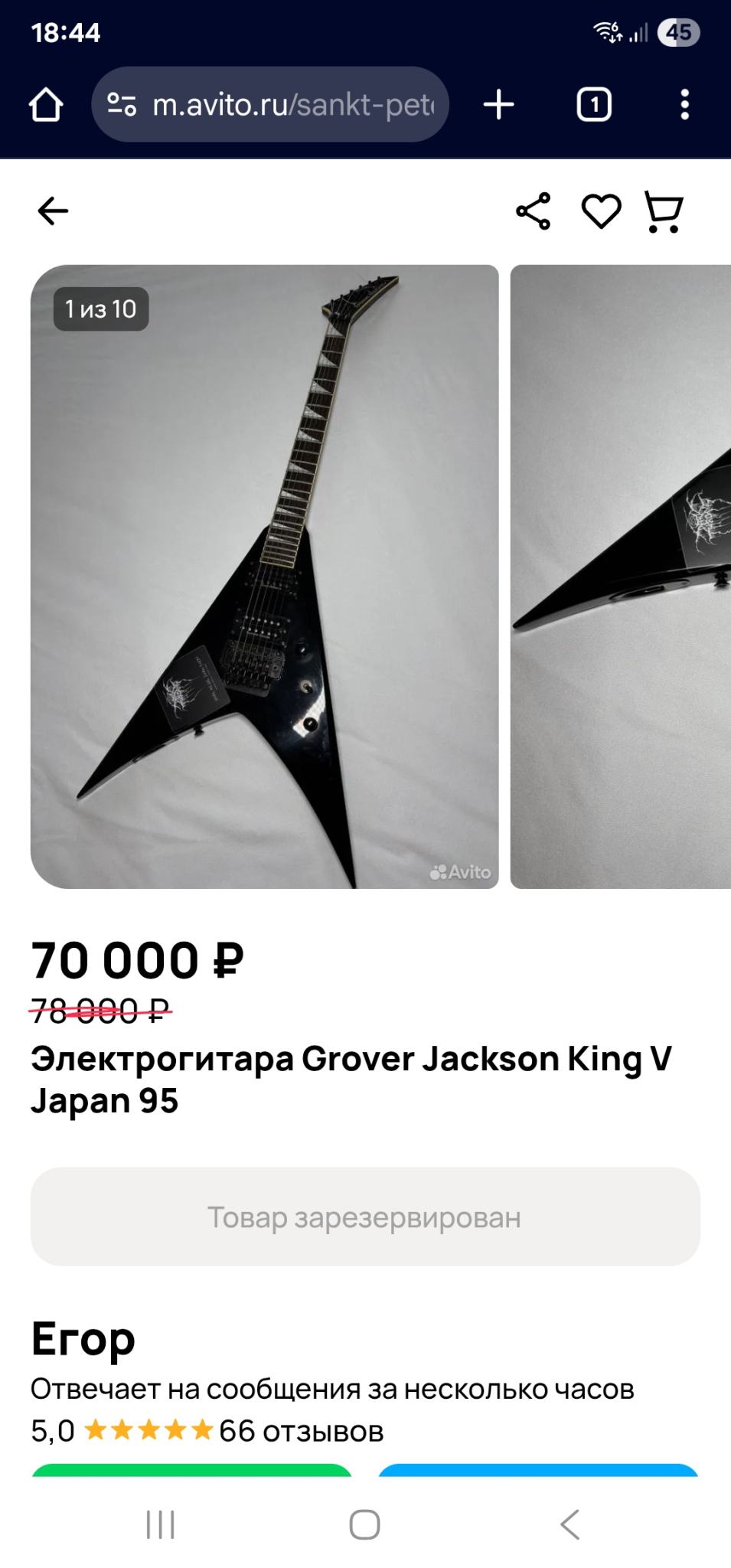Tap the system back navigation button

coord(570,1524)
